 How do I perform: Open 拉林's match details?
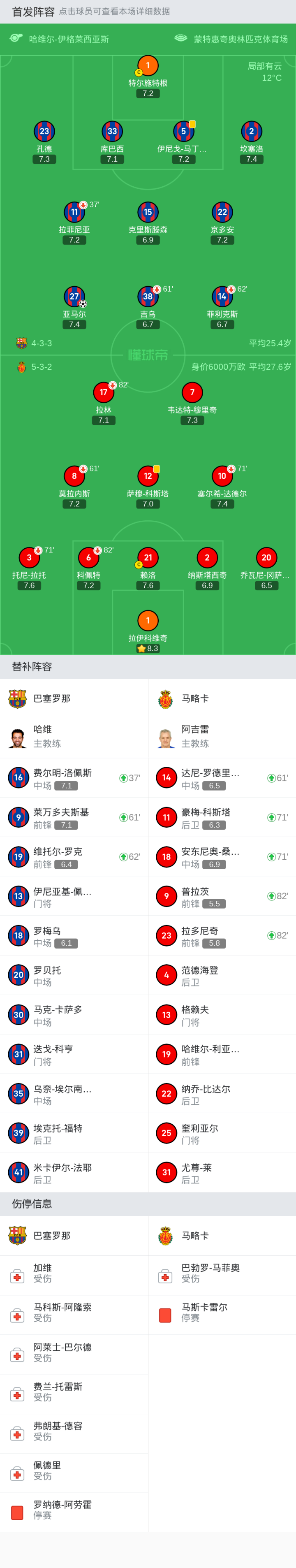coord(103,392)
